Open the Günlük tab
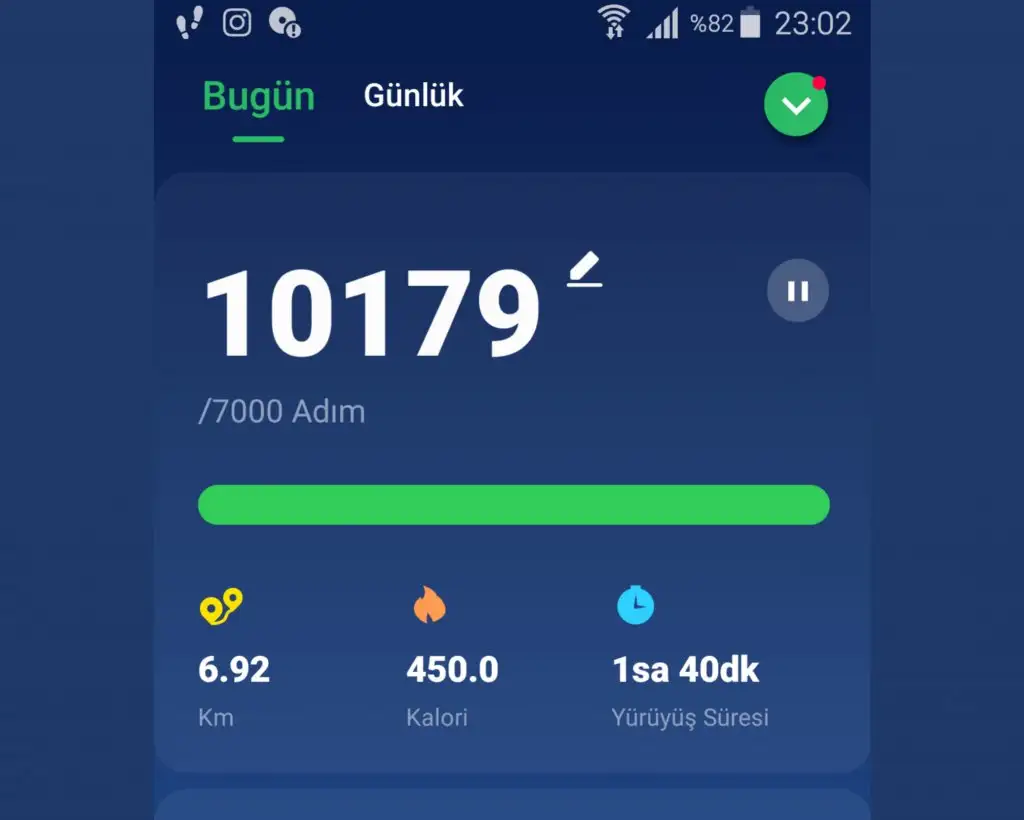 coord(413,96)
